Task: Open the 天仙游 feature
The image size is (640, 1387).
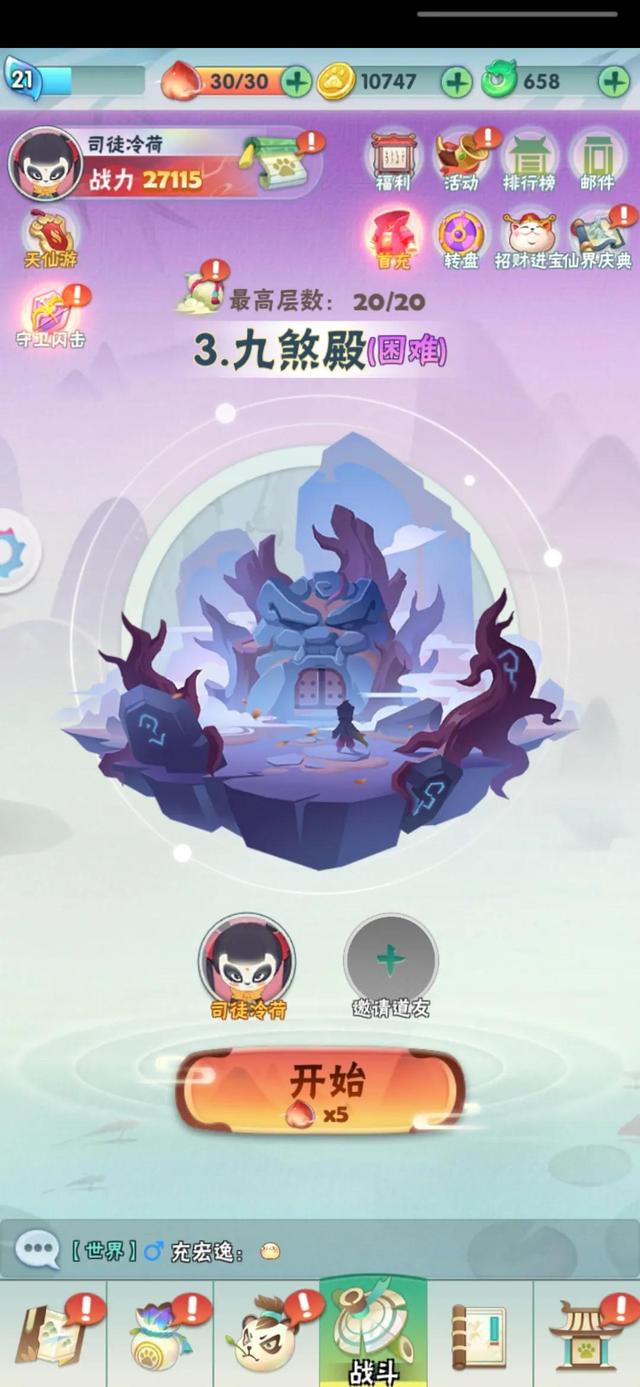Action: tap(50, 238)
